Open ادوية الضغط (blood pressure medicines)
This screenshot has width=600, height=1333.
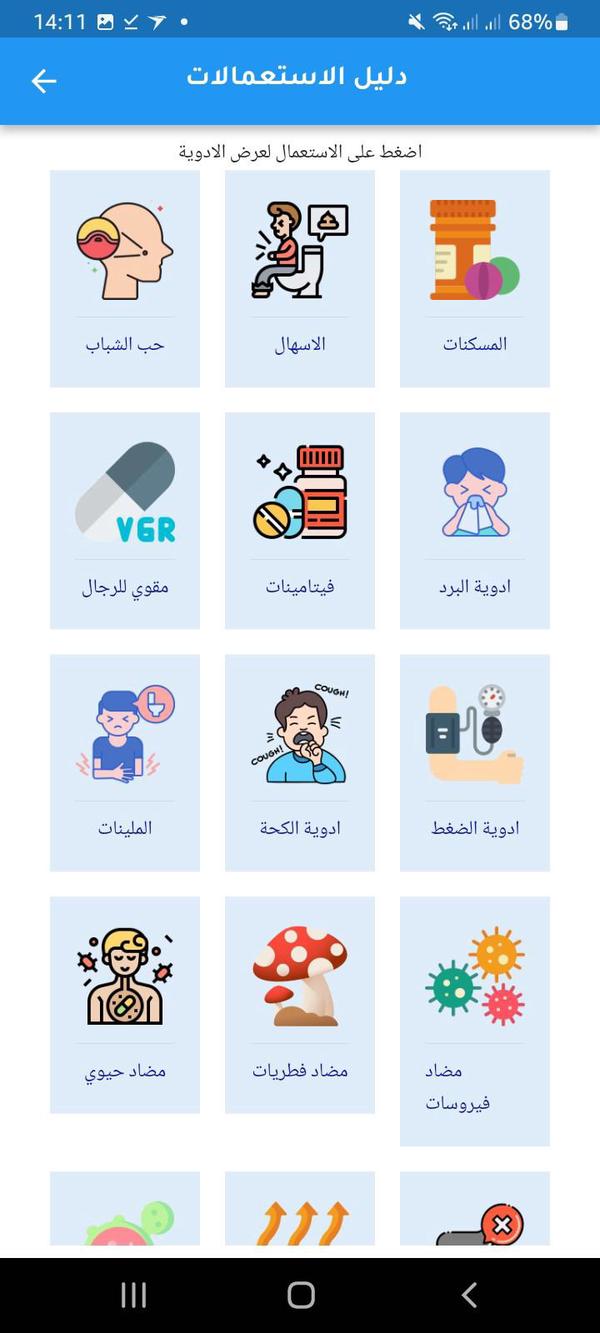click(x=475, y=762)
